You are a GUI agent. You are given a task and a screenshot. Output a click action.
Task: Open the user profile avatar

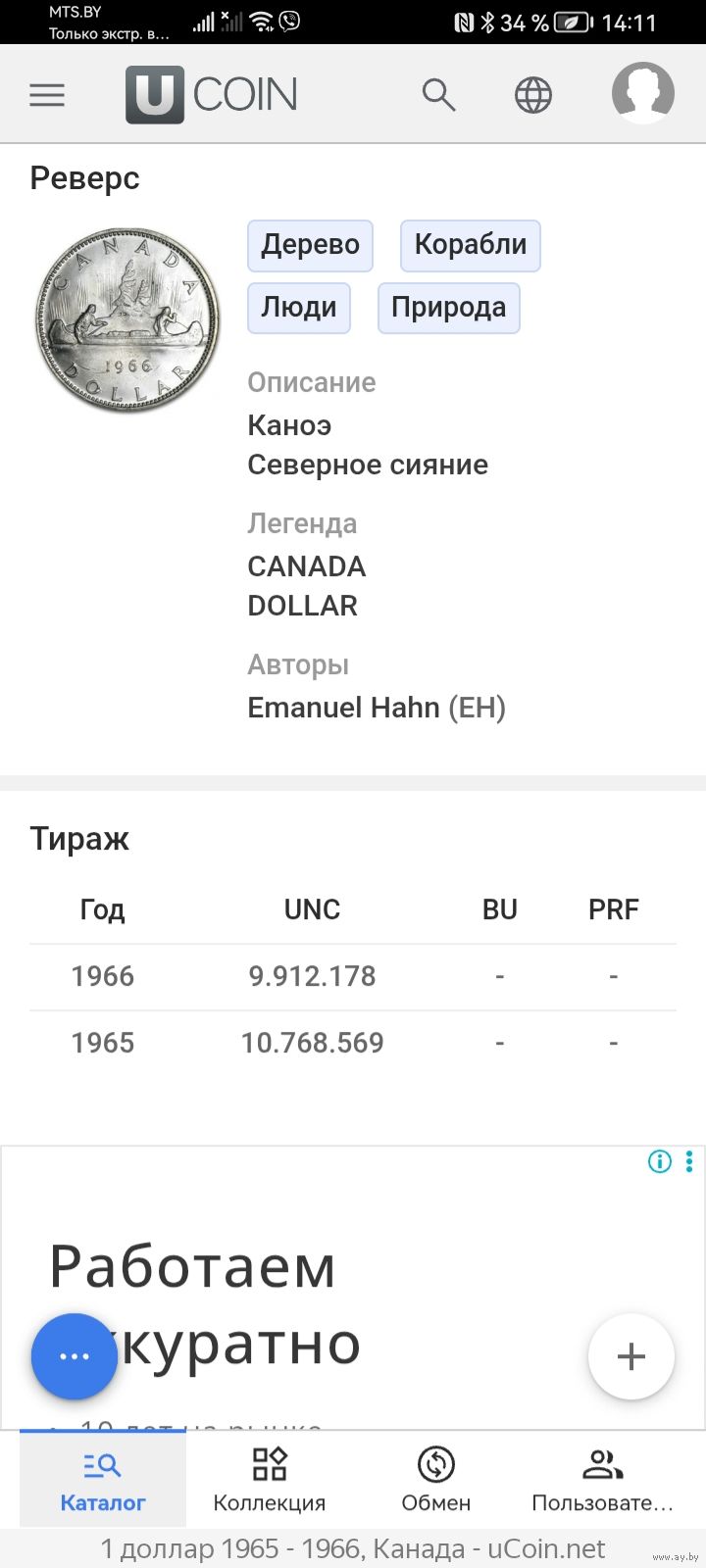[x=642, y=93]
